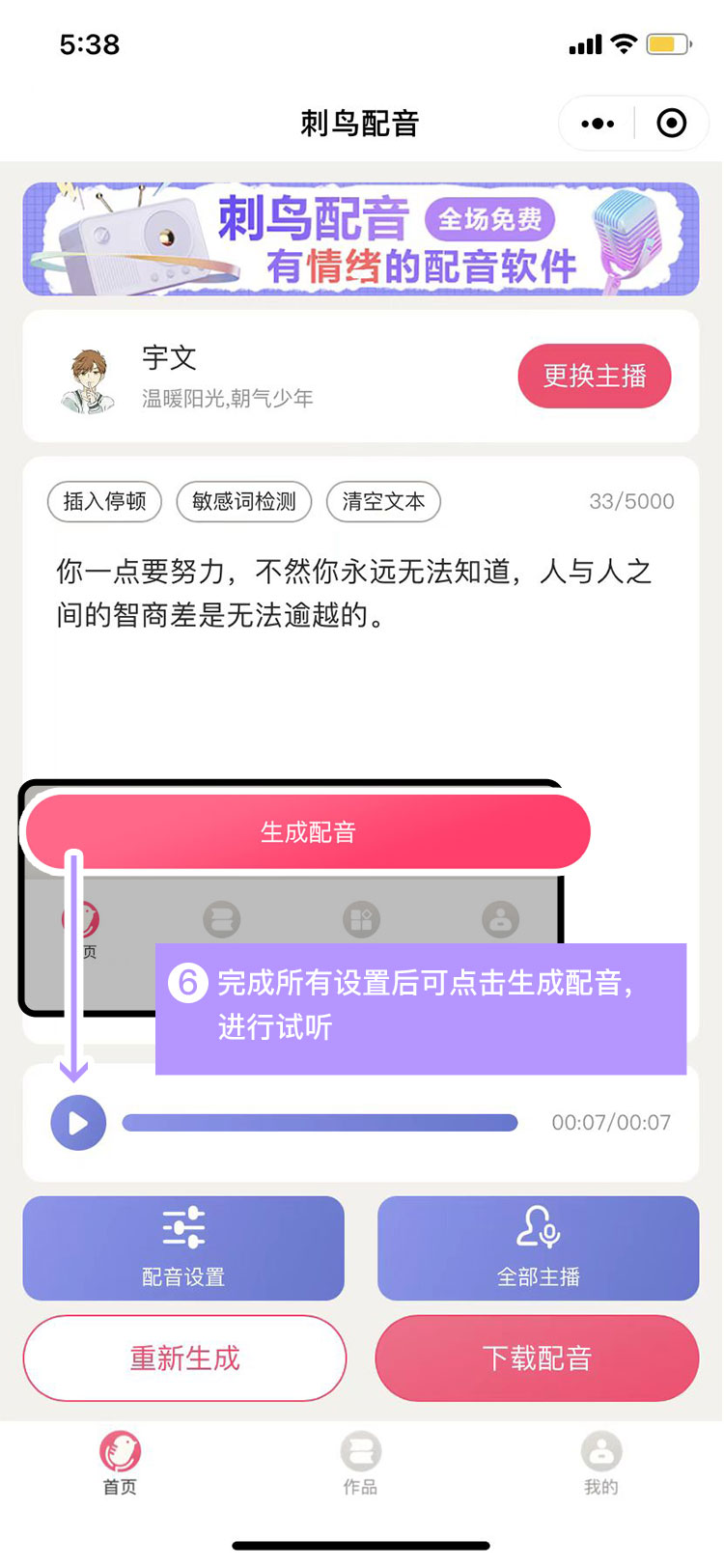Viewport: 724px width, 1568px height.
Task: Open the 刺鸟配音 promo banner
Action: 361,238
